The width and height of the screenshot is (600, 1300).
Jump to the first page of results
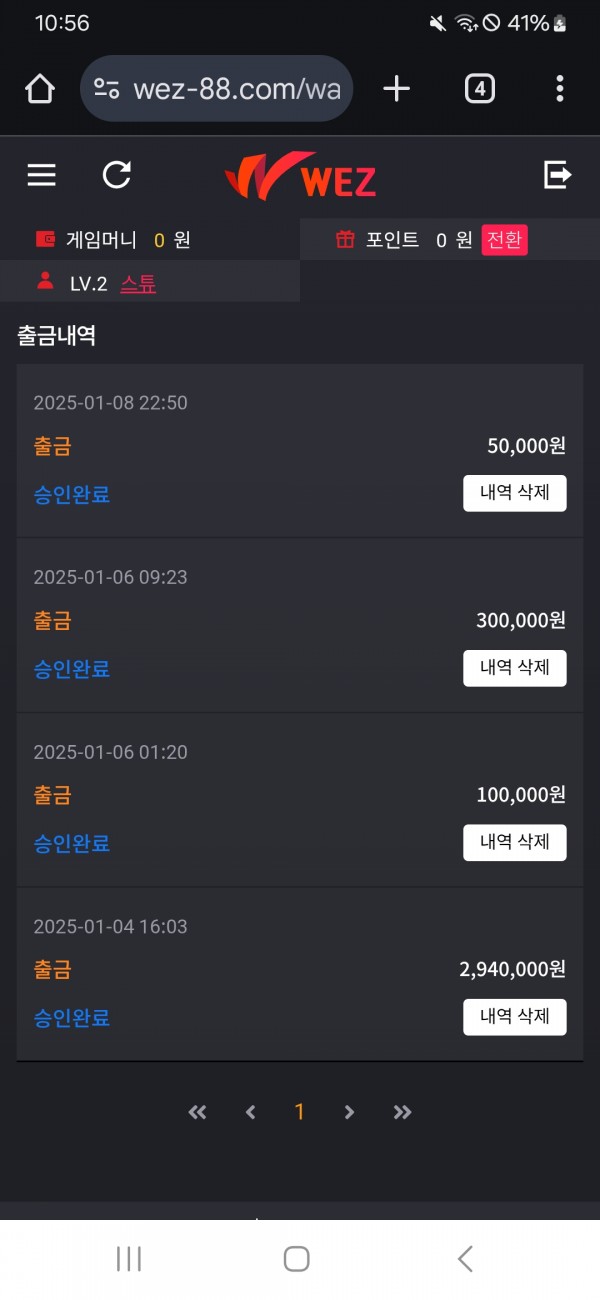point(197,1112)
